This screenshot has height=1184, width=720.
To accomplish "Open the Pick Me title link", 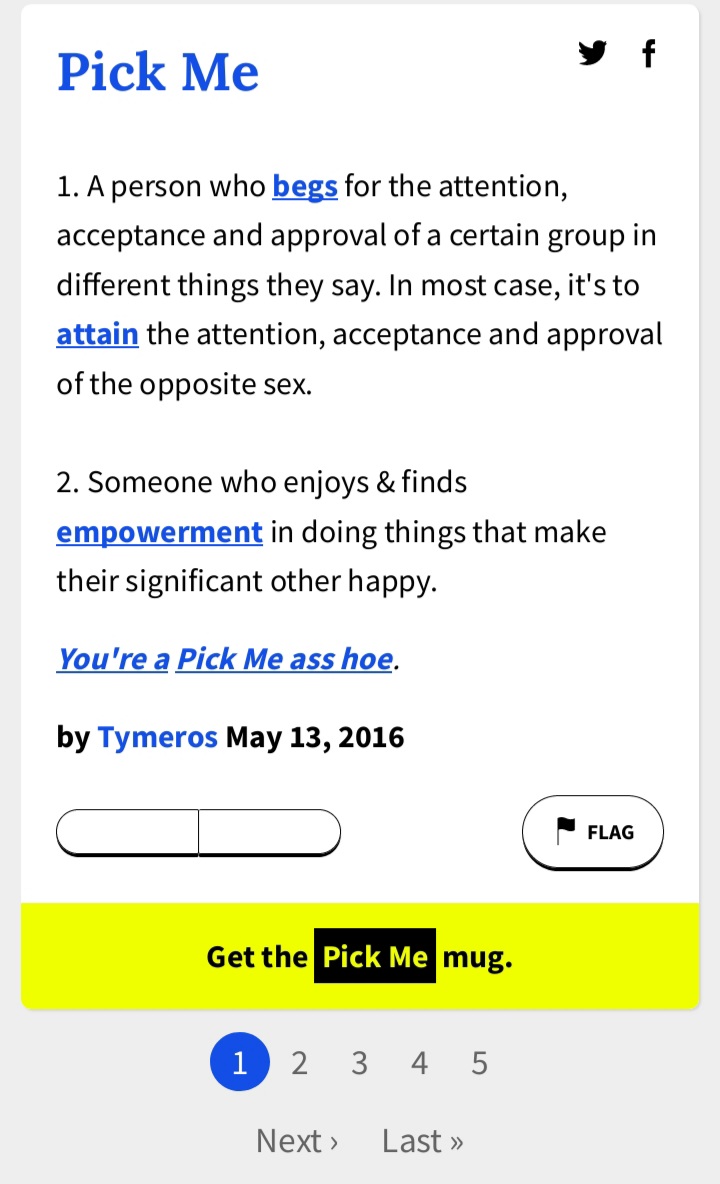I will tap(158, 72).
